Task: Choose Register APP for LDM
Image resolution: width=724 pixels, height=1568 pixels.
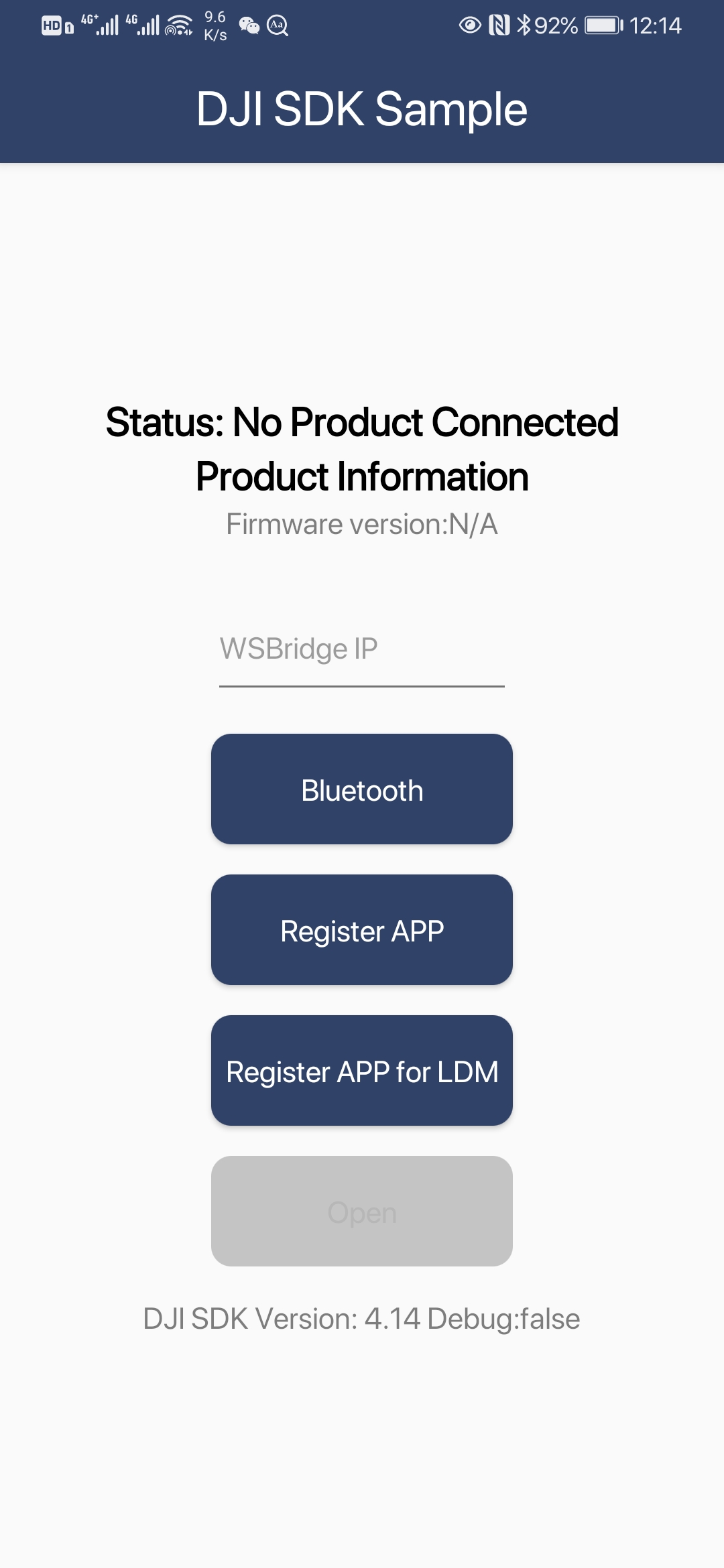Action: [361, 1071]
